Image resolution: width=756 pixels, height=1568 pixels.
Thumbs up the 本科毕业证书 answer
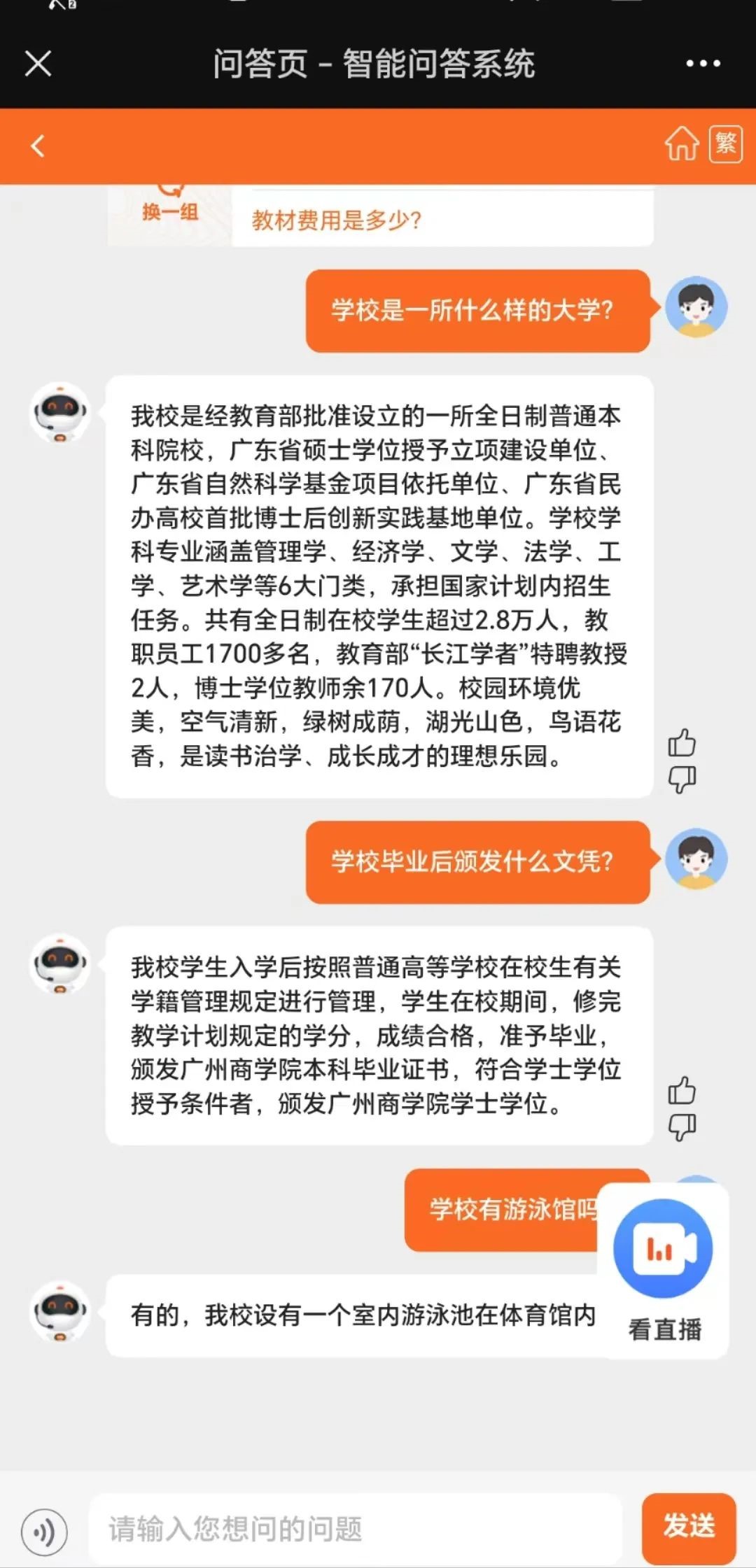click(681, 1090)
